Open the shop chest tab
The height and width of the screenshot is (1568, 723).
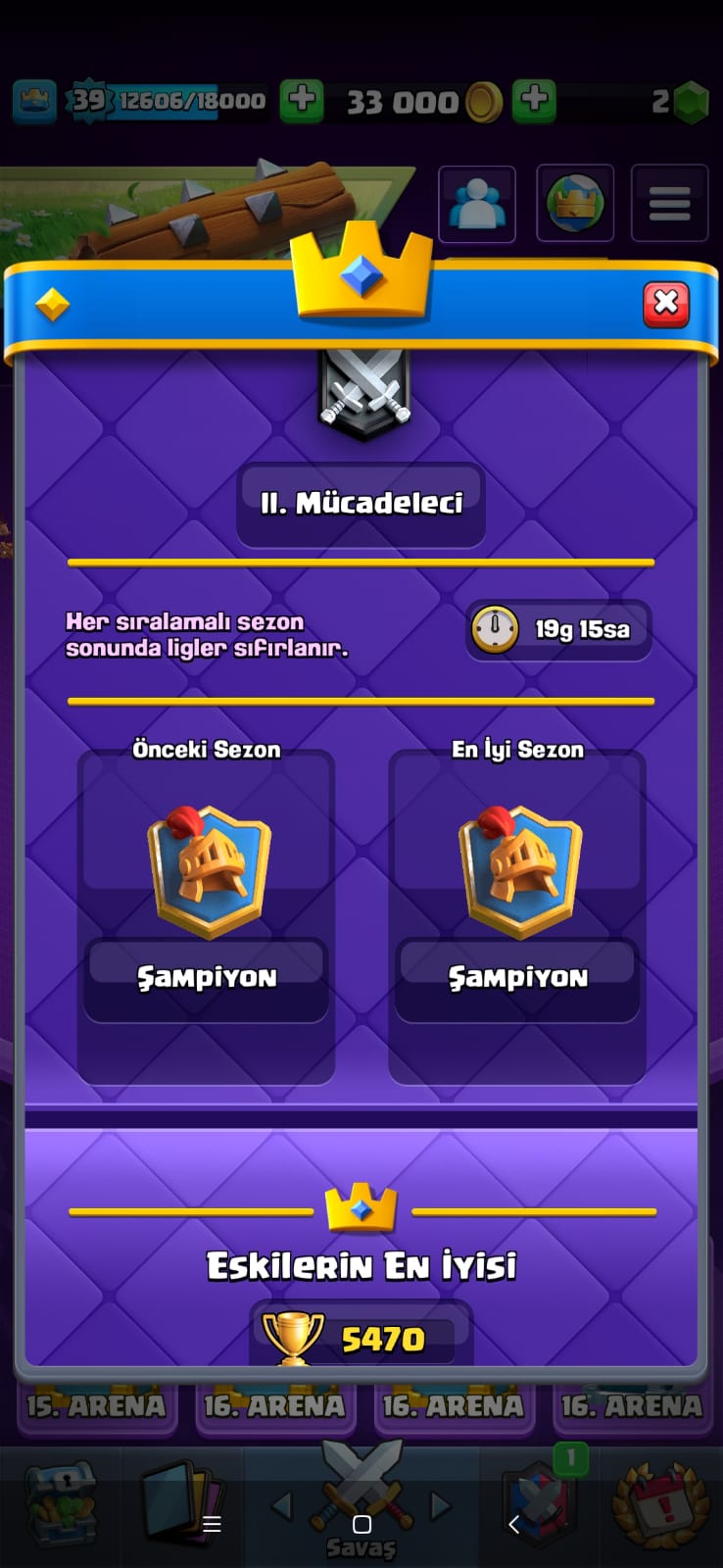pyautogui.click(x=61, y=1504)
